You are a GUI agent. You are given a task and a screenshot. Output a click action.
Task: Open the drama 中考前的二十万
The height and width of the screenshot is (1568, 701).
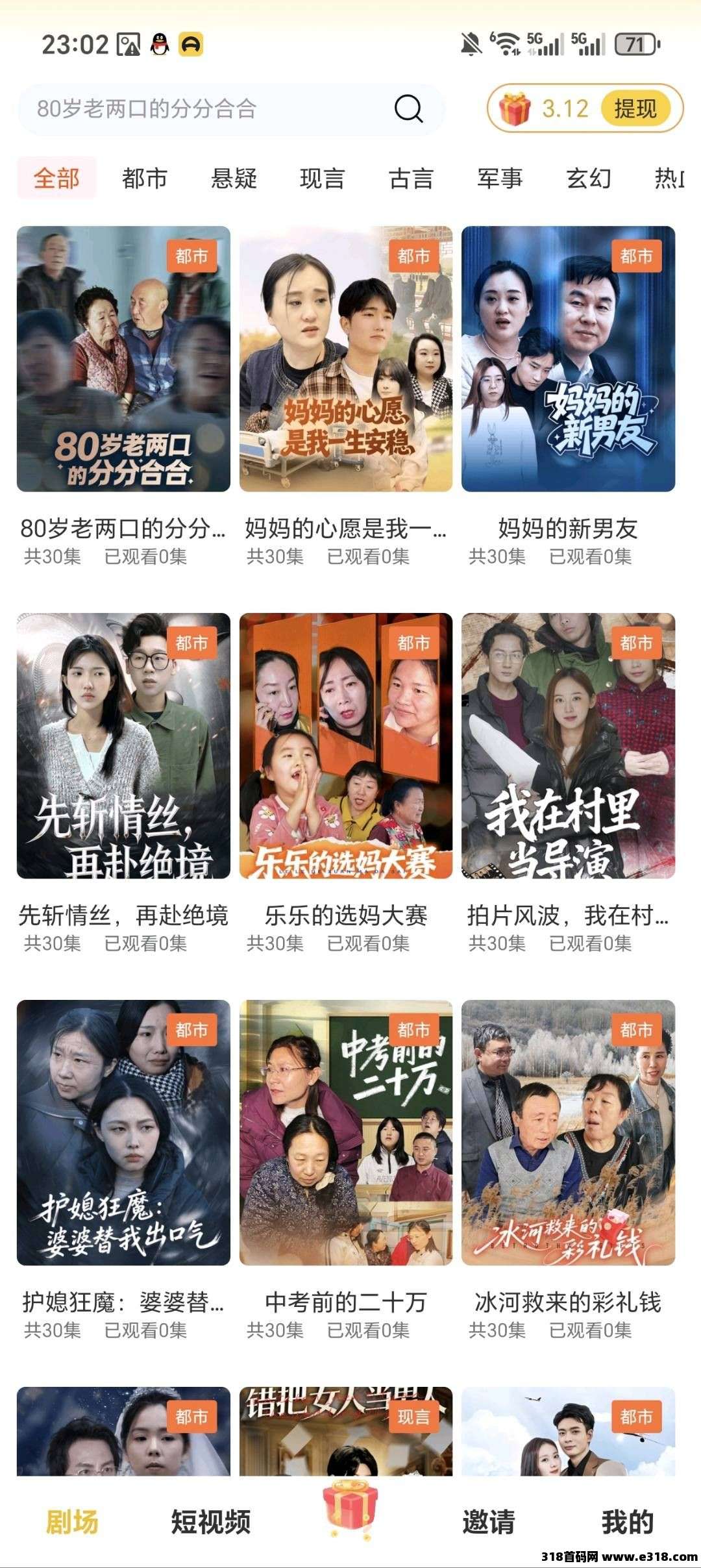click(345, 1132)
